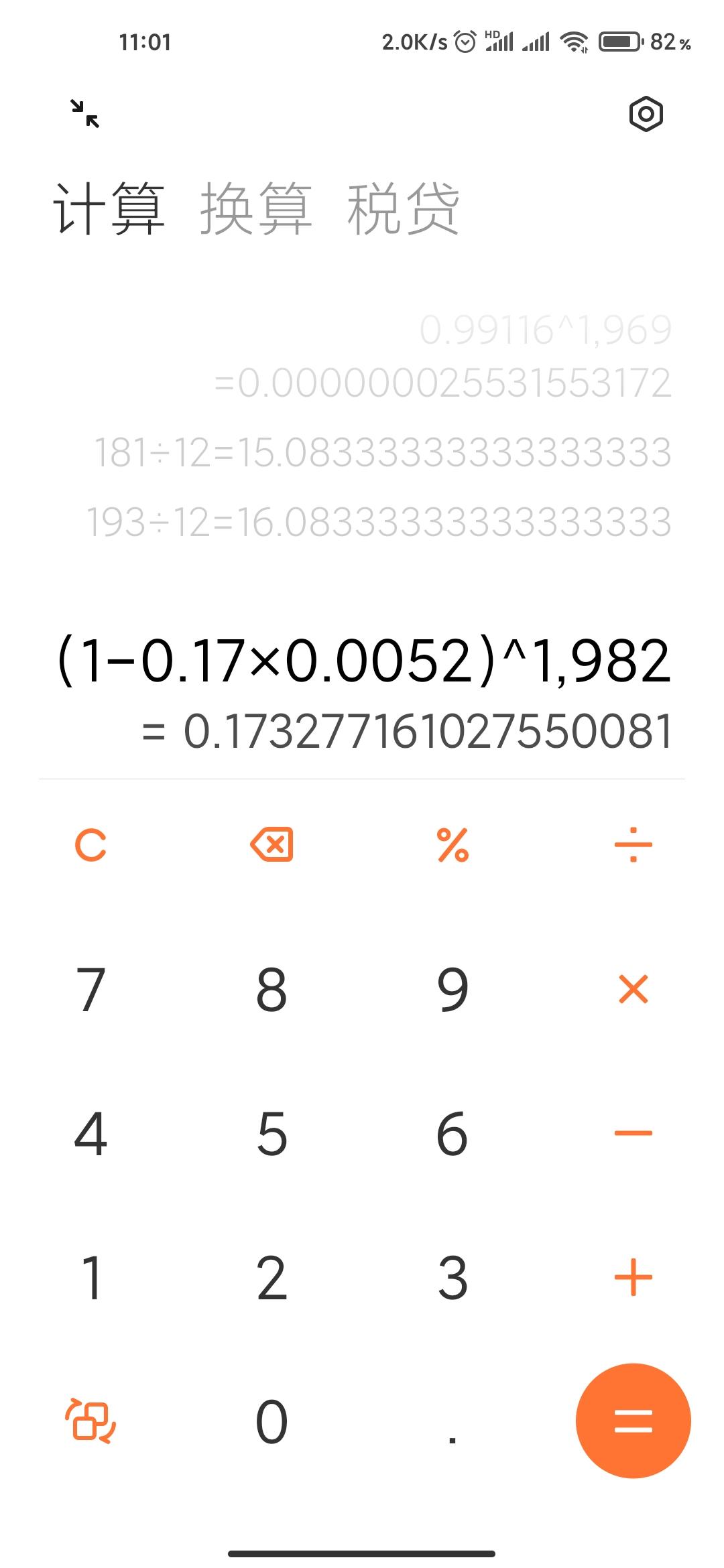Select the division operator
Viewport: 724px width, 1568px height.
[x=633, y=845]
